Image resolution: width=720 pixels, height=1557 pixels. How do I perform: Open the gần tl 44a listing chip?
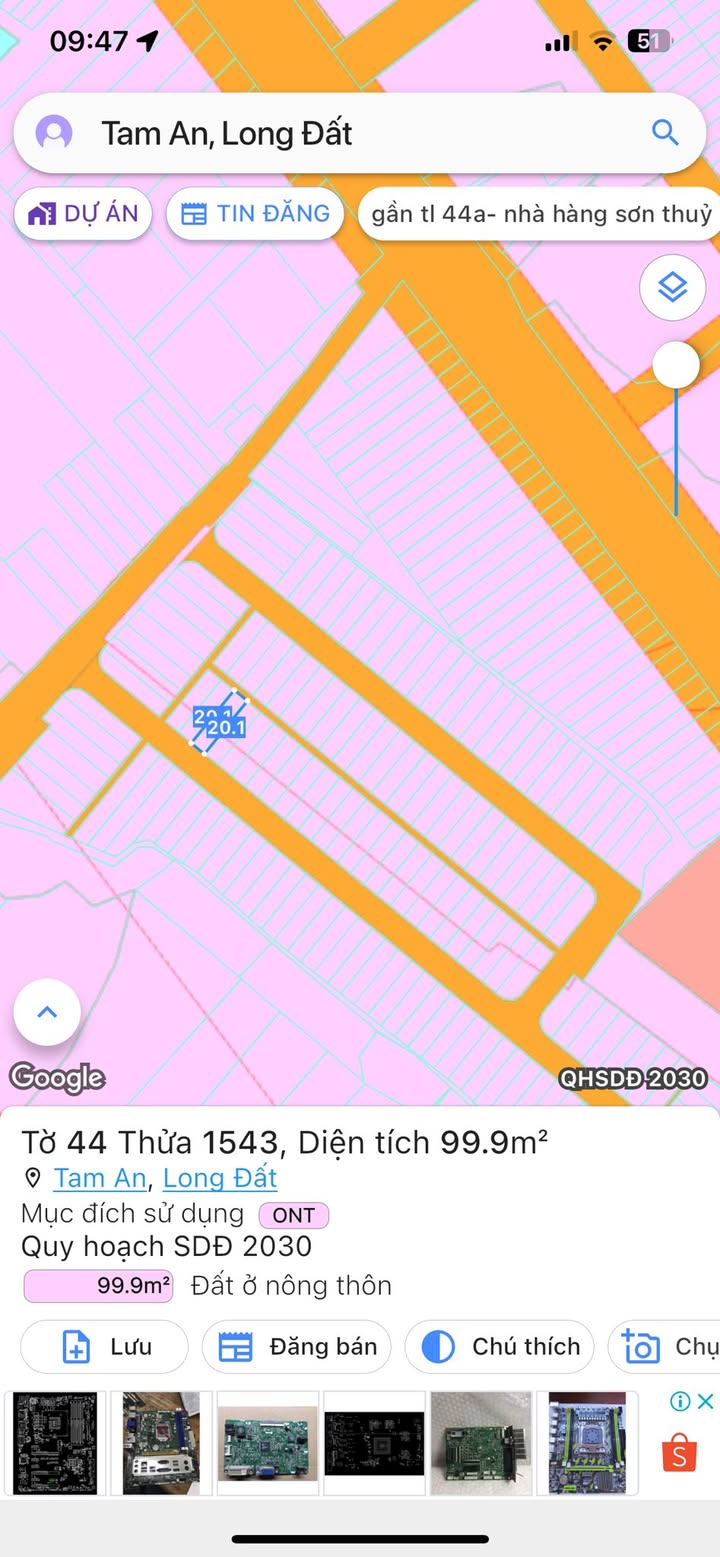click(540, 214)
